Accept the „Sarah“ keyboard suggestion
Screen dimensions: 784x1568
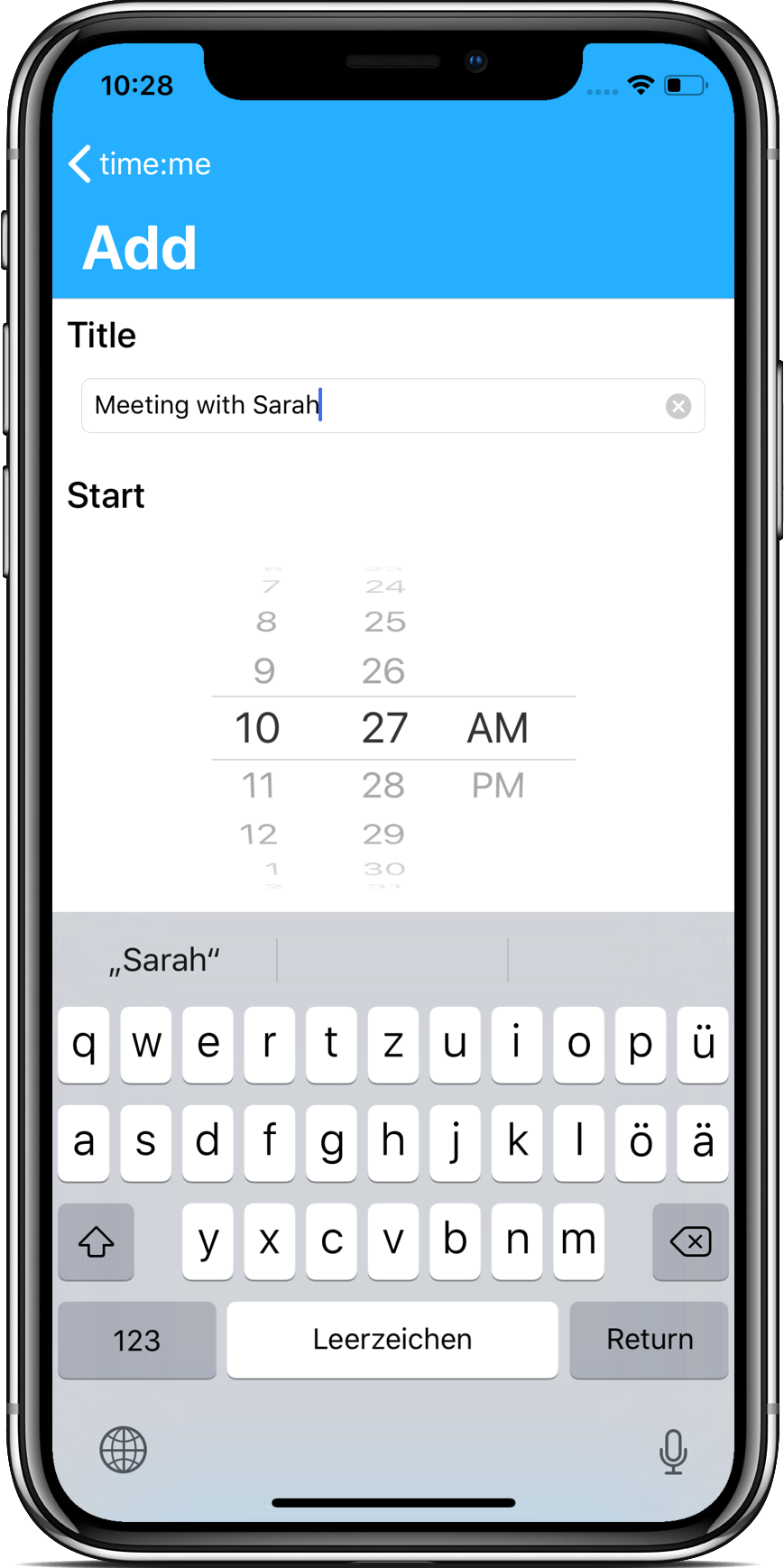(164, 960)
